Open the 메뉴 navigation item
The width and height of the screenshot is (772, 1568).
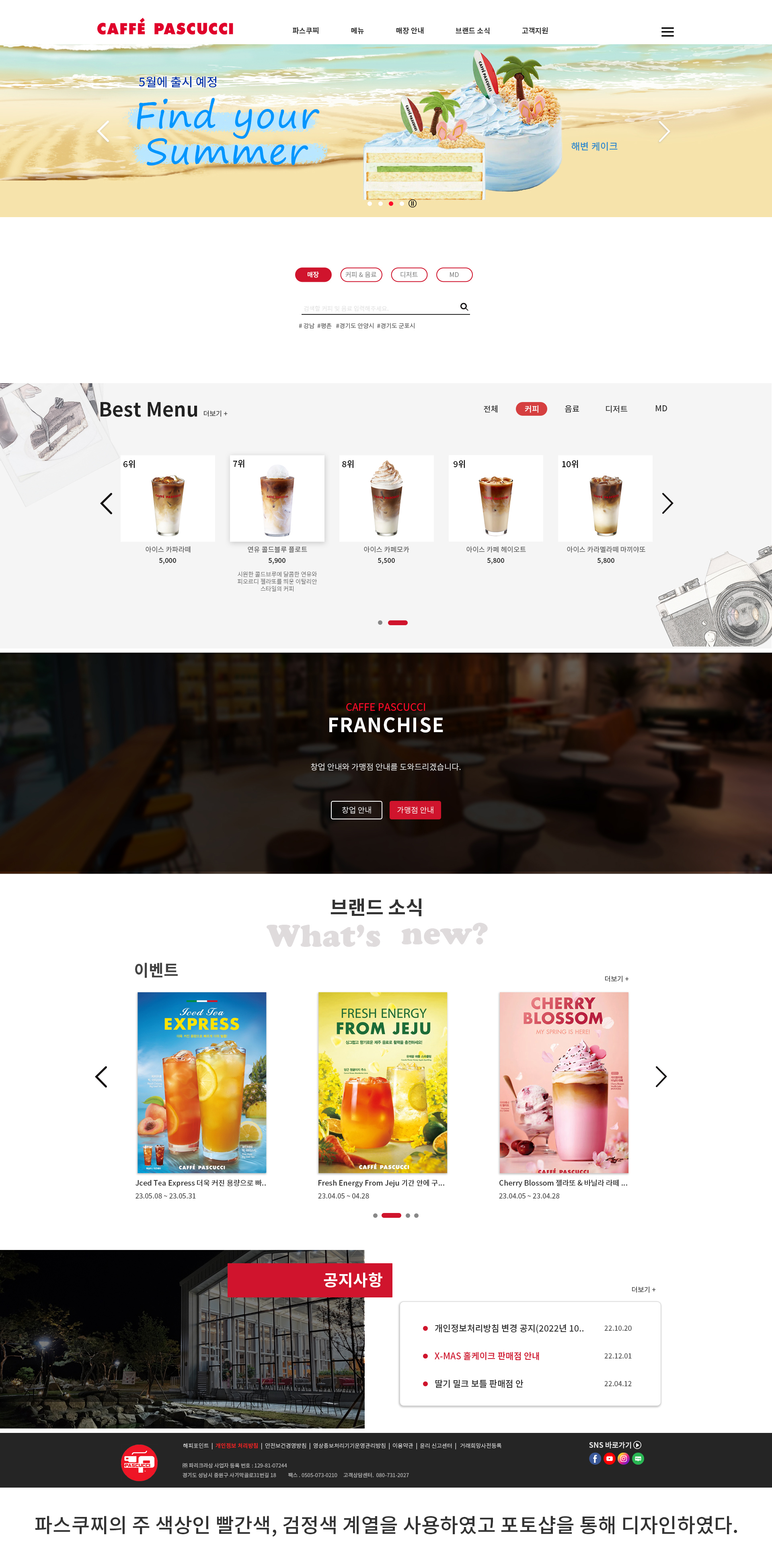357,31
